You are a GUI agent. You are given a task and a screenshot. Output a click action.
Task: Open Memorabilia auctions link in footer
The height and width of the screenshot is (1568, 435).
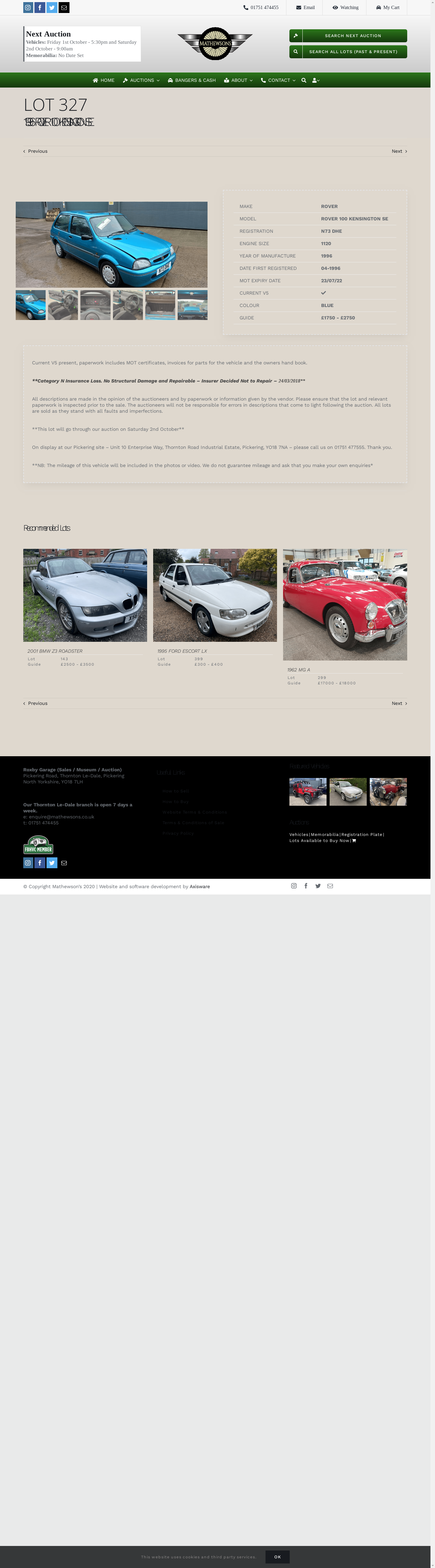click(325, 834)
